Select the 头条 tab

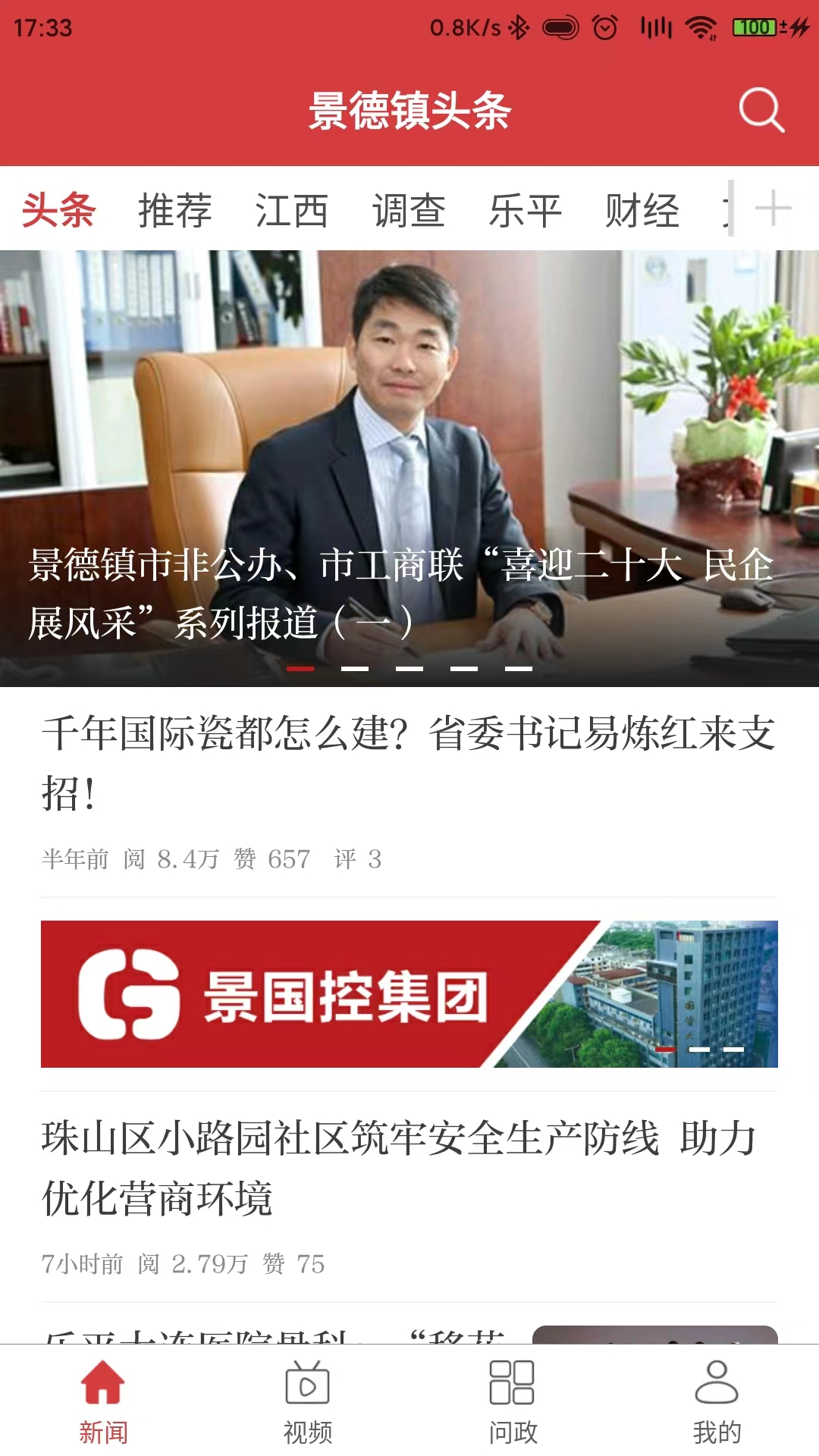point(58,210)
